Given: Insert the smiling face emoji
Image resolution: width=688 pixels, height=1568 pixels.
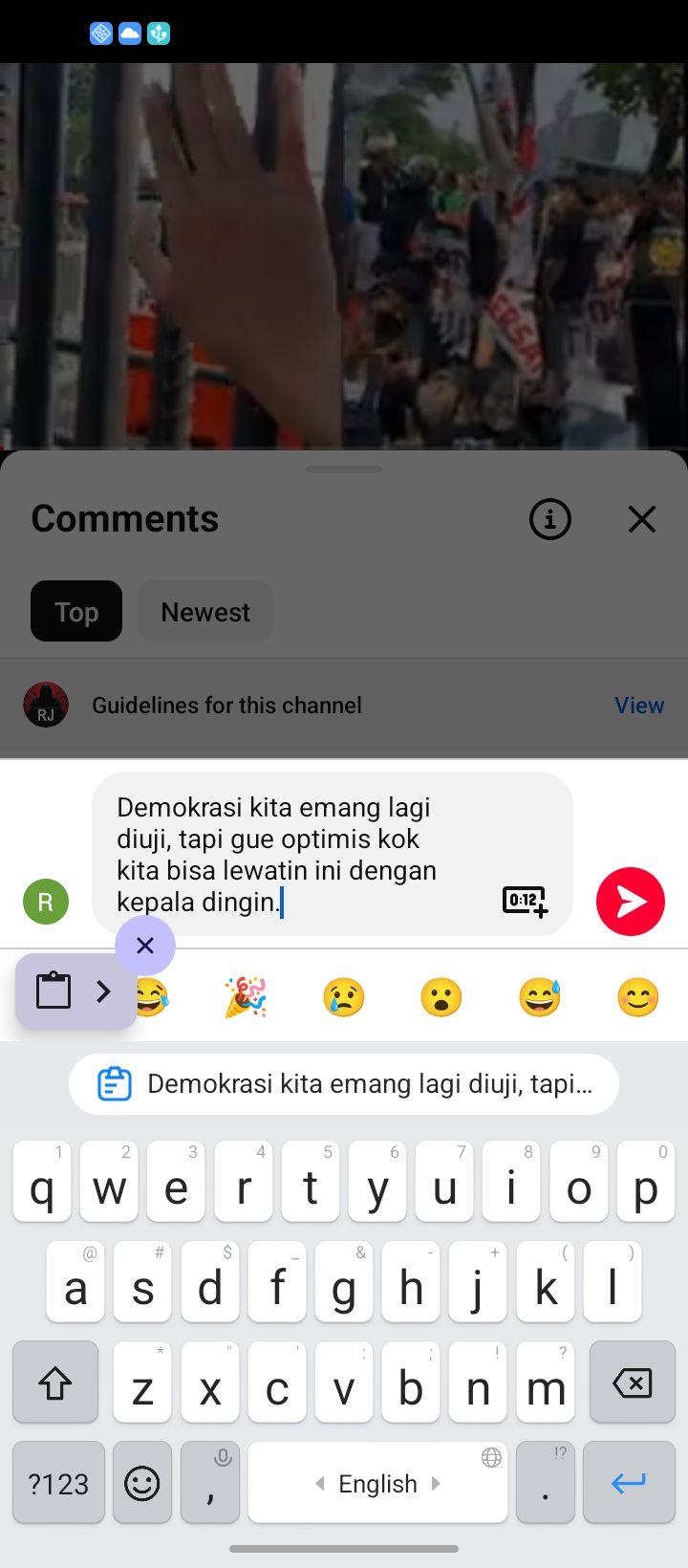Looking at the screenshot, I should (637, 997).
